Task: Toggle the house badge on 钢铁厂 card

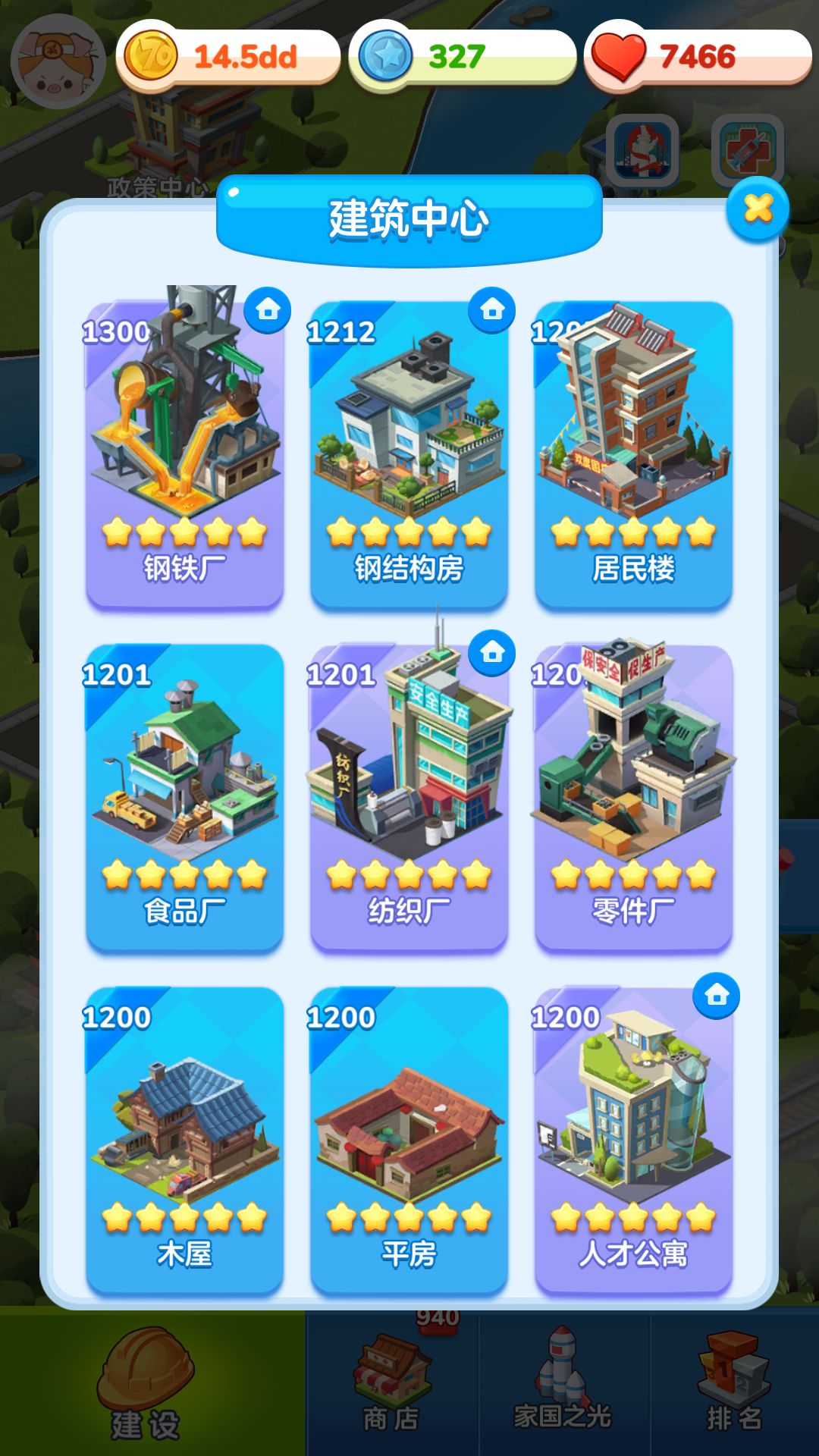Action: 267,309
